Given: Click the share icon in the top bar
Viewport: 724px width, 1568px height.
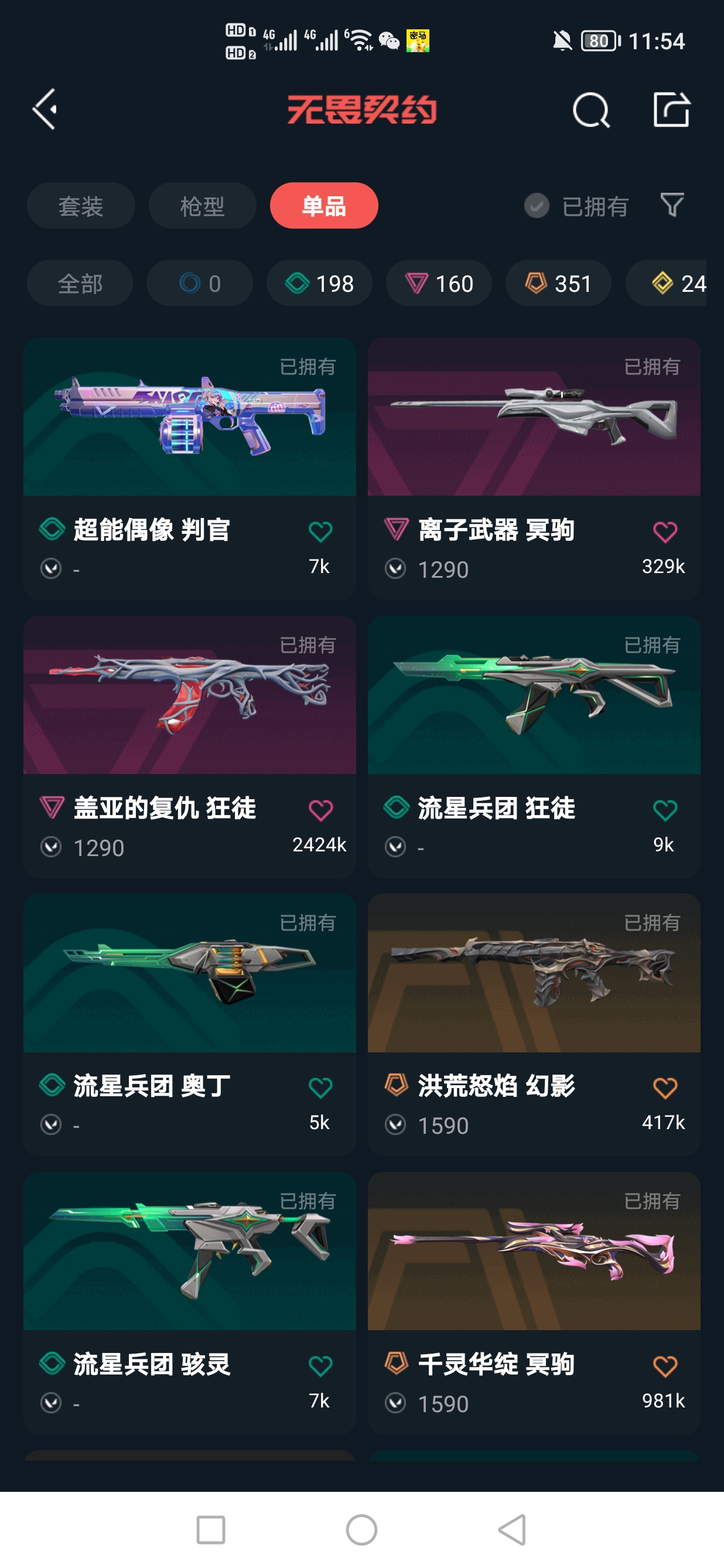Looking at the screenshot, I should click(672, 111).
